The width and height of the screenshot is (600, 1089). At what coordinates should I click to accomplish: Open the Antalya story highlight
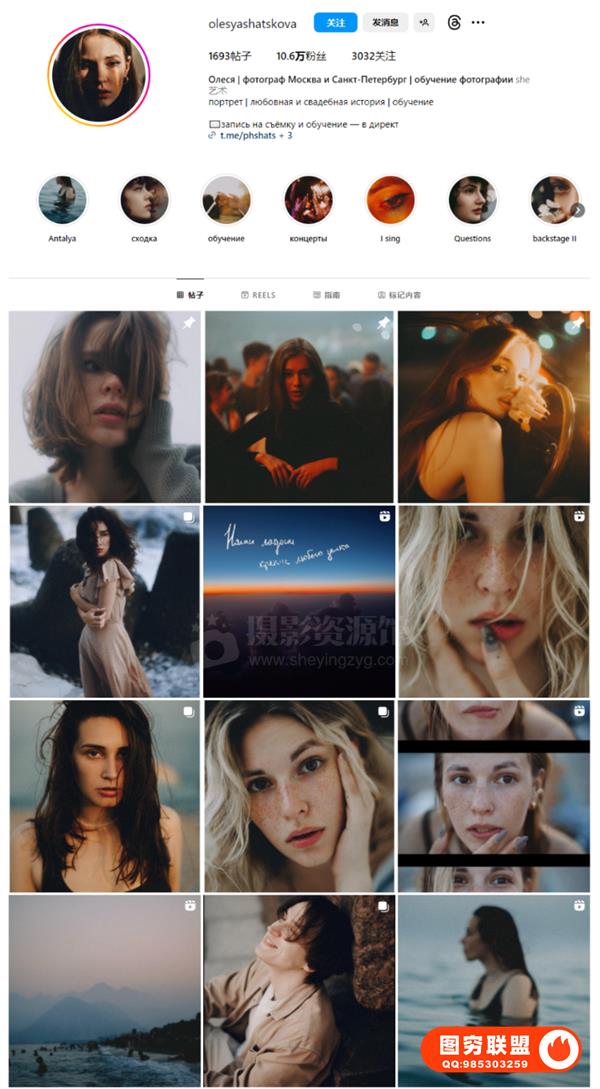pyautogui.click(x=62, y=200)
